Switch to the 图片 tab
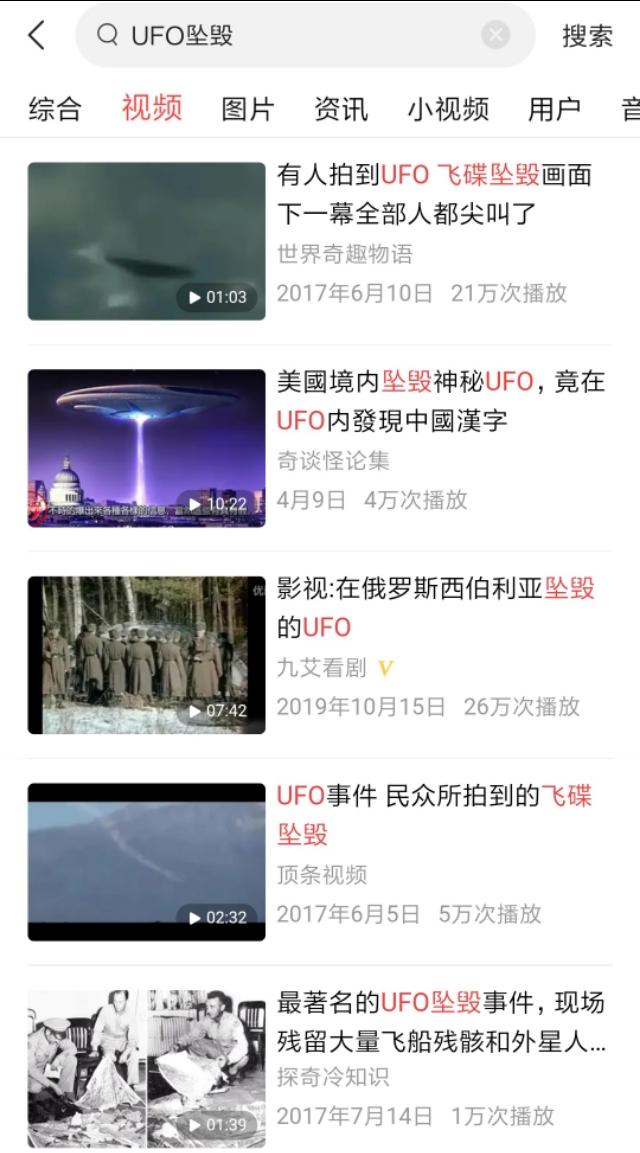The height and width of the screenshot is (1153, 640). point(247,109)
